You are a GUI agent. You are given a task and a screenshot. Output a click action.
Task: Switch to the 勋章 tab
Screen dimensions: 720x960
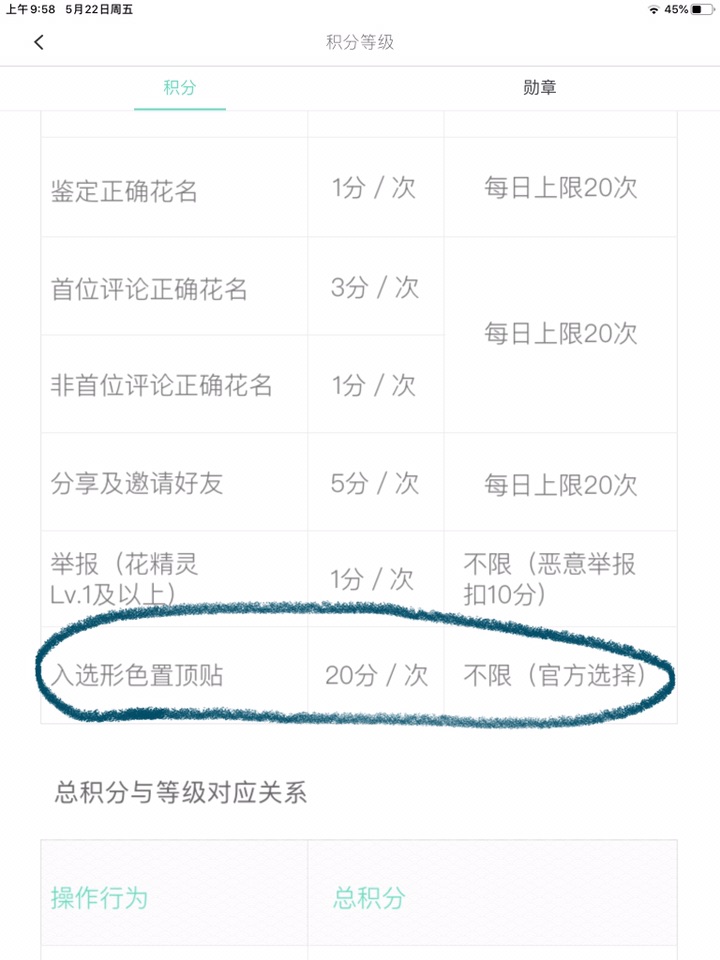(539, 88)
